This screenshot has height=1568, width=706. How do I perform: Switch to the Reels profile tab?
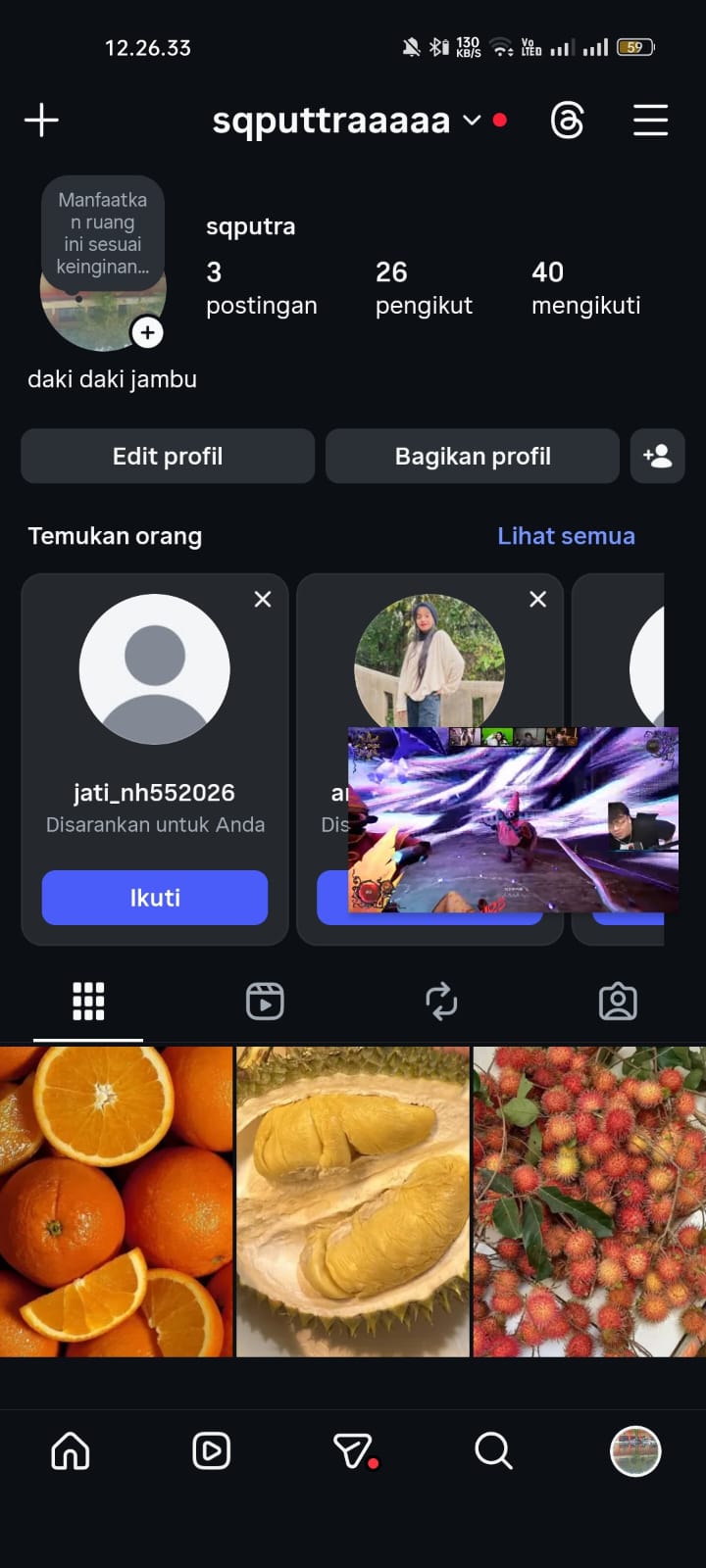tap(265, 1002)
